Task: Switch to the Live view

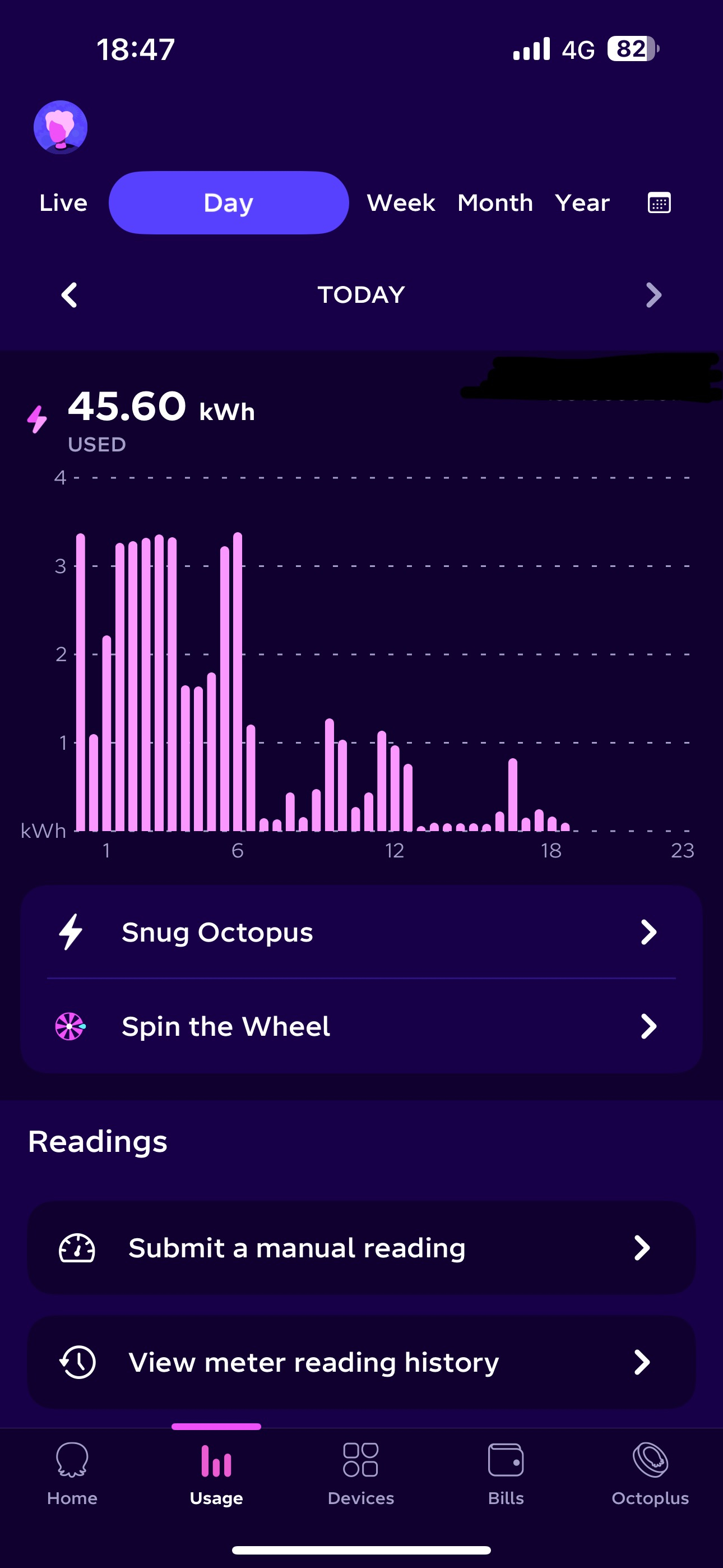Action: tap(63, 202)
